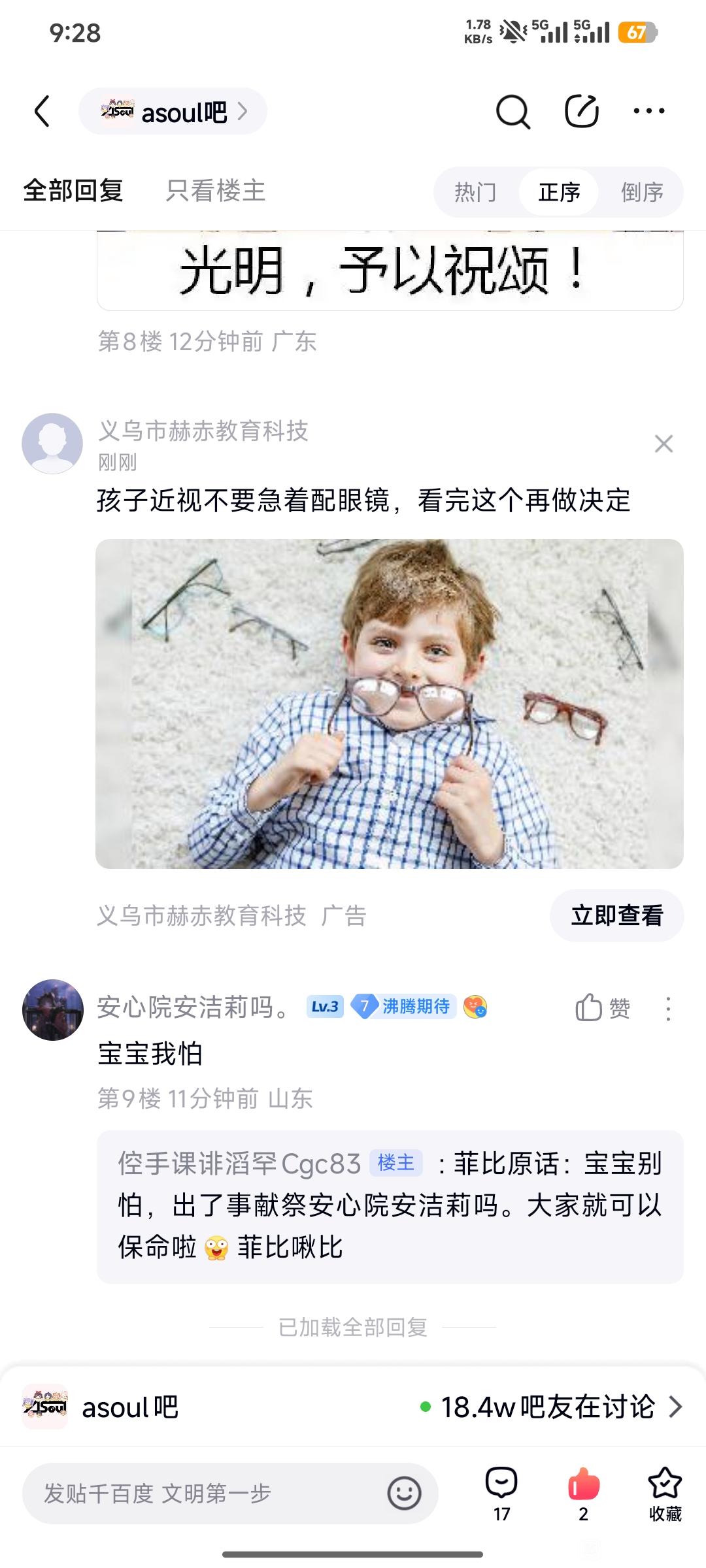Tap 收藏 to bookmark this post
The image size is (706, 1568).
tap(665, 1495)
